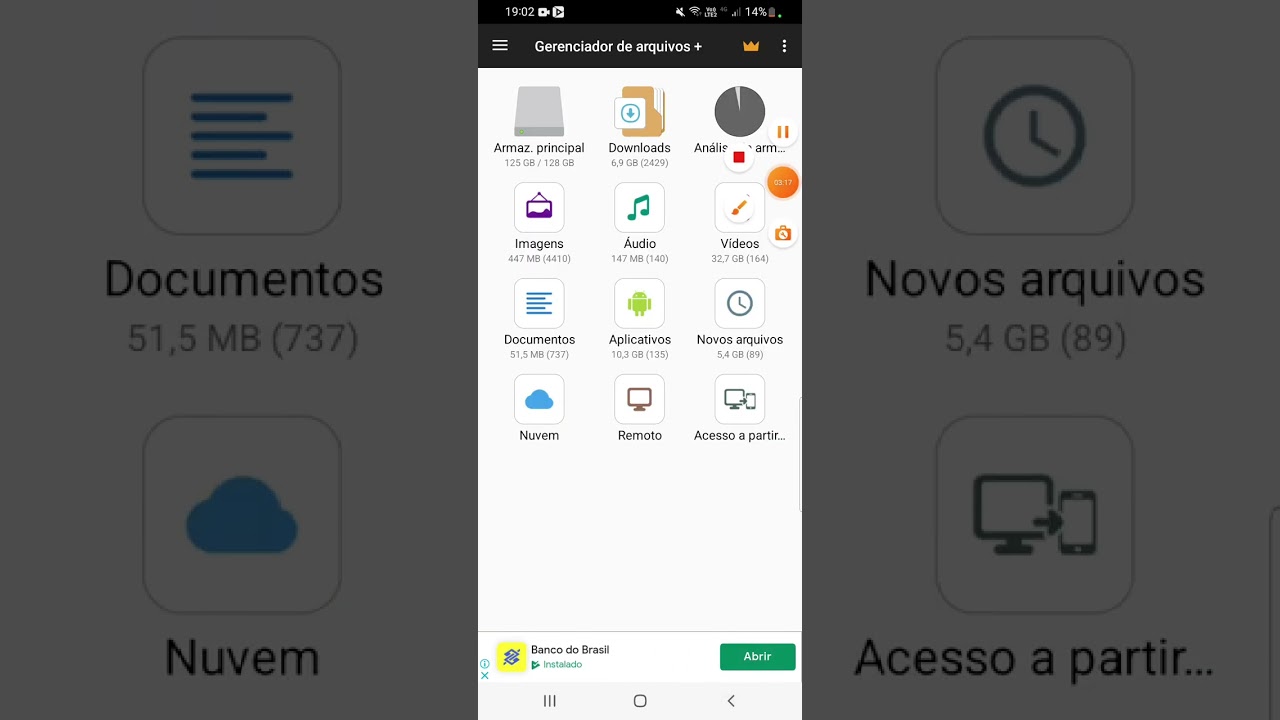Close the Banco do Brasil ad banner

click(485, 675)
